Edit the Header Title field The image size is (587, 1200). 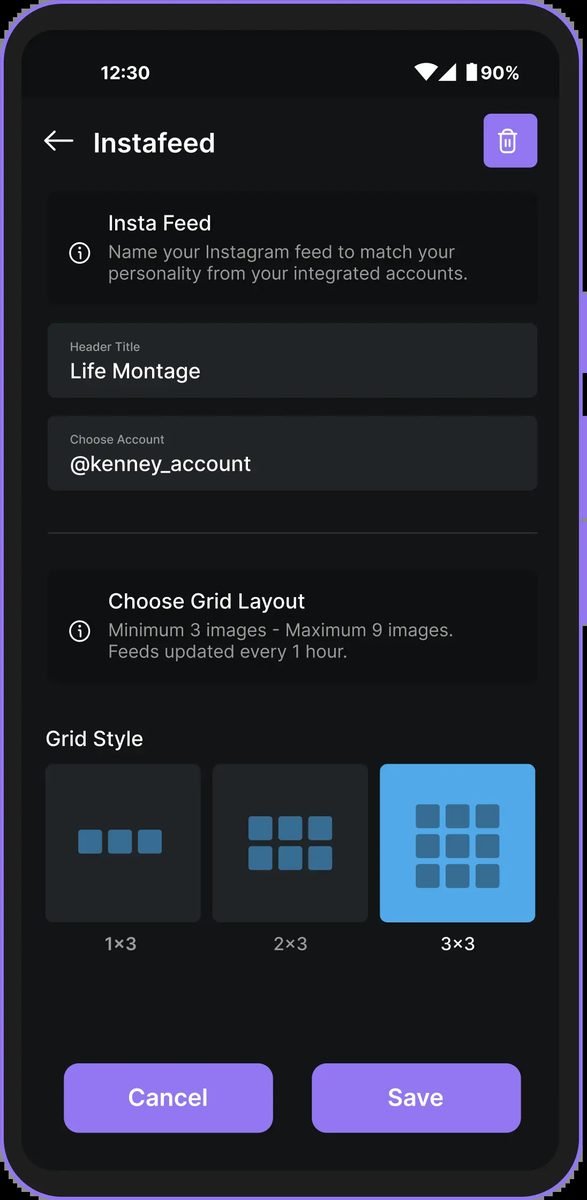292,360
